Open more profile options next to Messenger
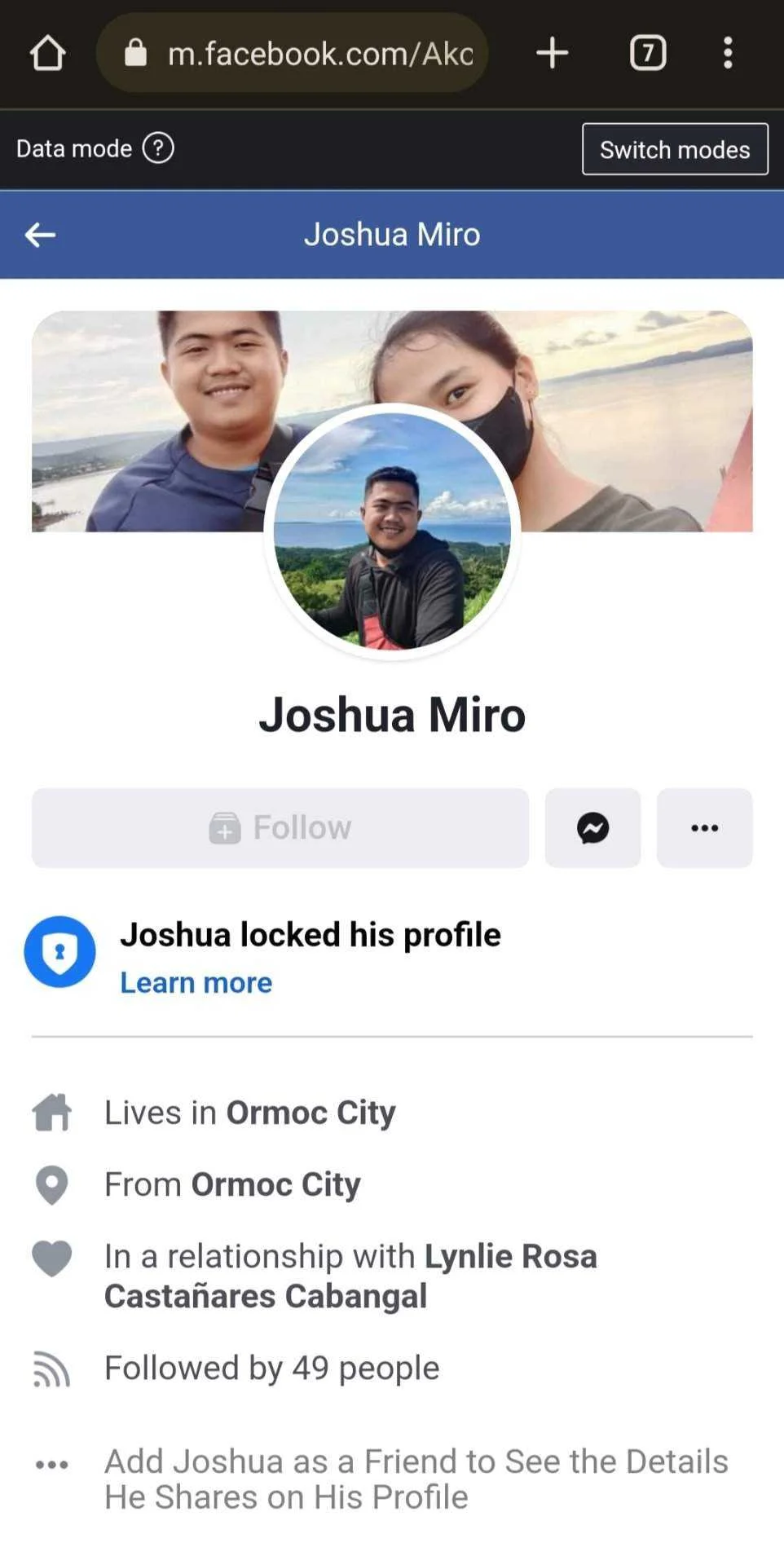This screenshot has width=784, height=1565. pyautogui.click(x=705, y=828)
